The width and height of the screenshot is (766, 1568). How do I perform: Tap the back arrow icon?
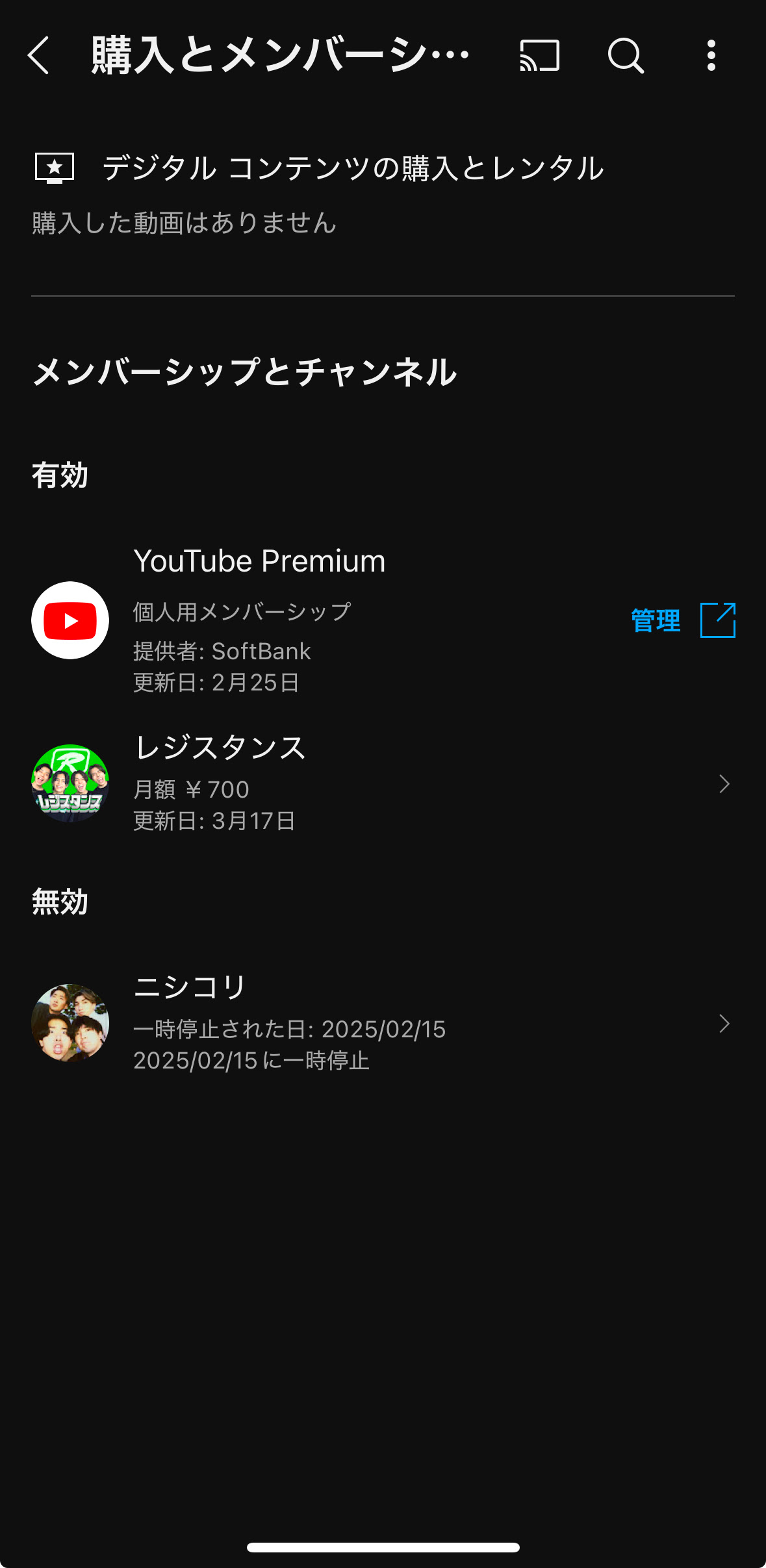pos(39,57)
